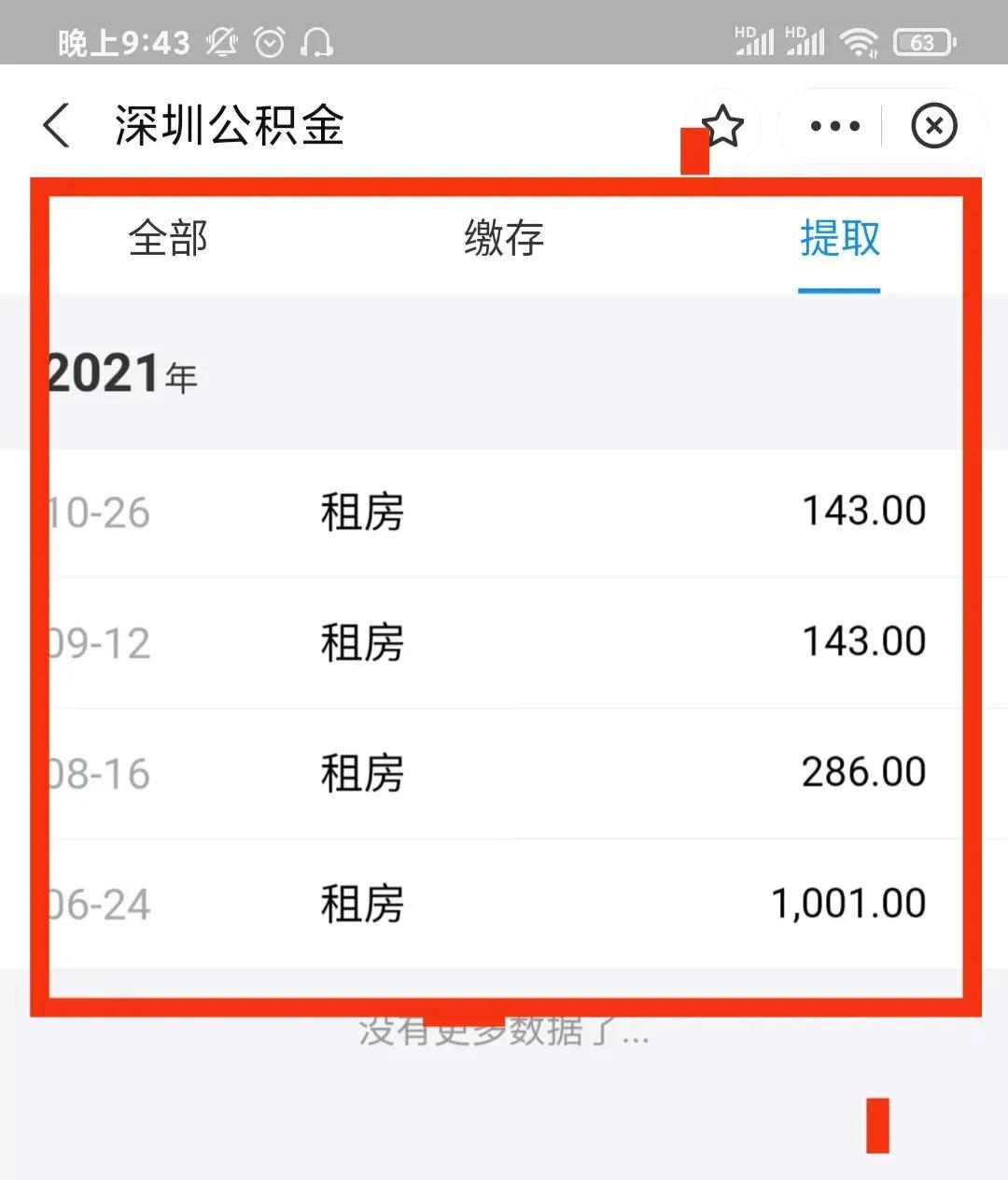The height and width of the screenshot is (1180, 1008).
Task: Open the 09-12 租房 withdrawal record
Action: click(x=504, y=642)
